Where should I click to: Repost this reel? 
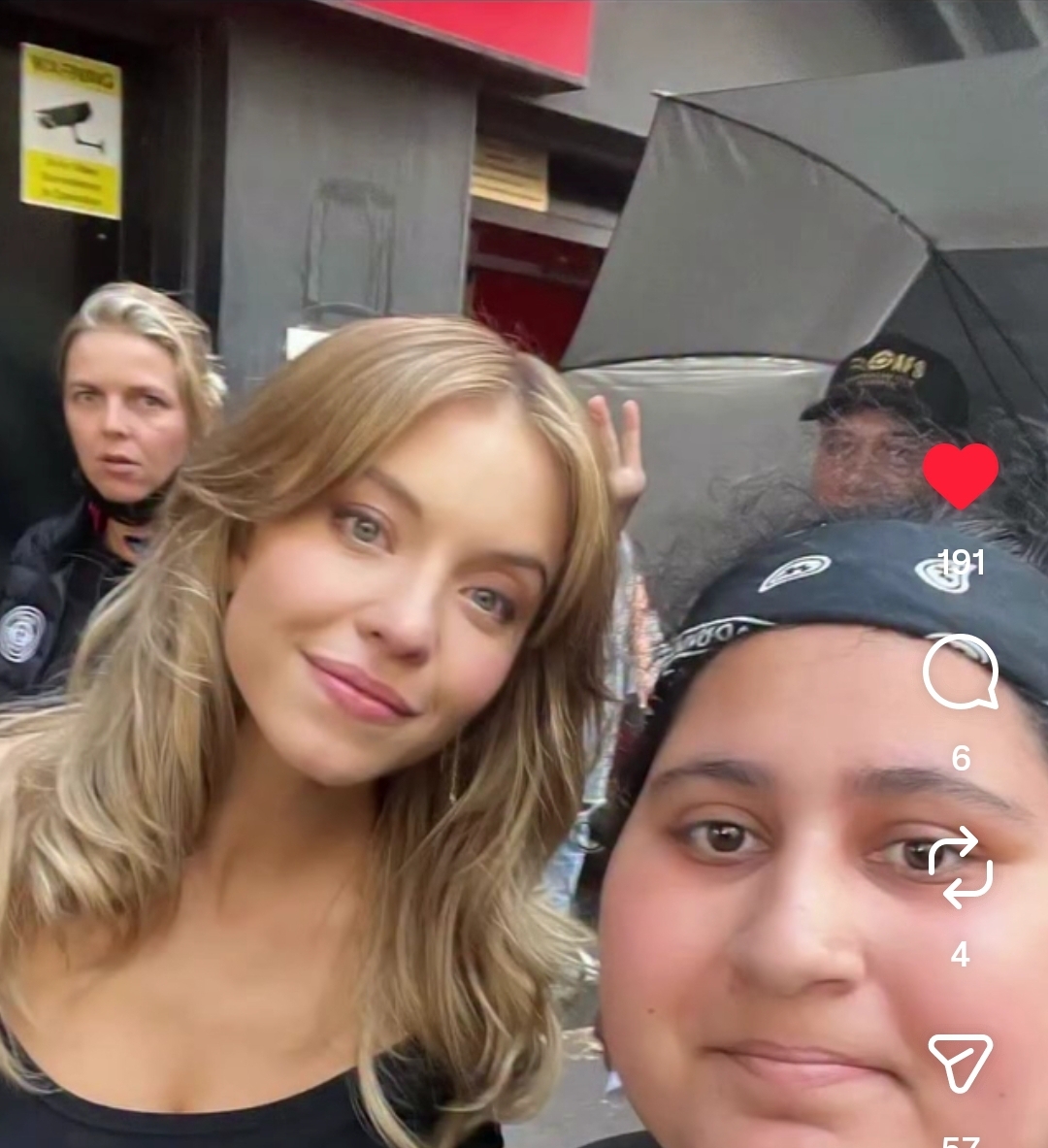pyautogui.click(x=960, y=867)
